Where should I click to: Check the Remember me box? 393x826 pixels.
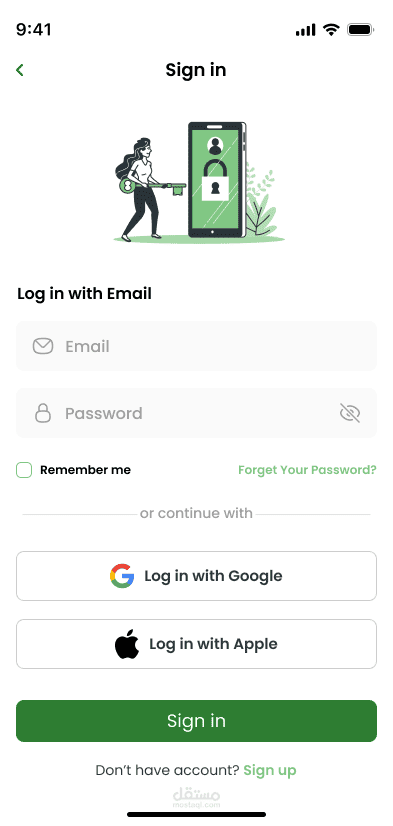(24, 470)
